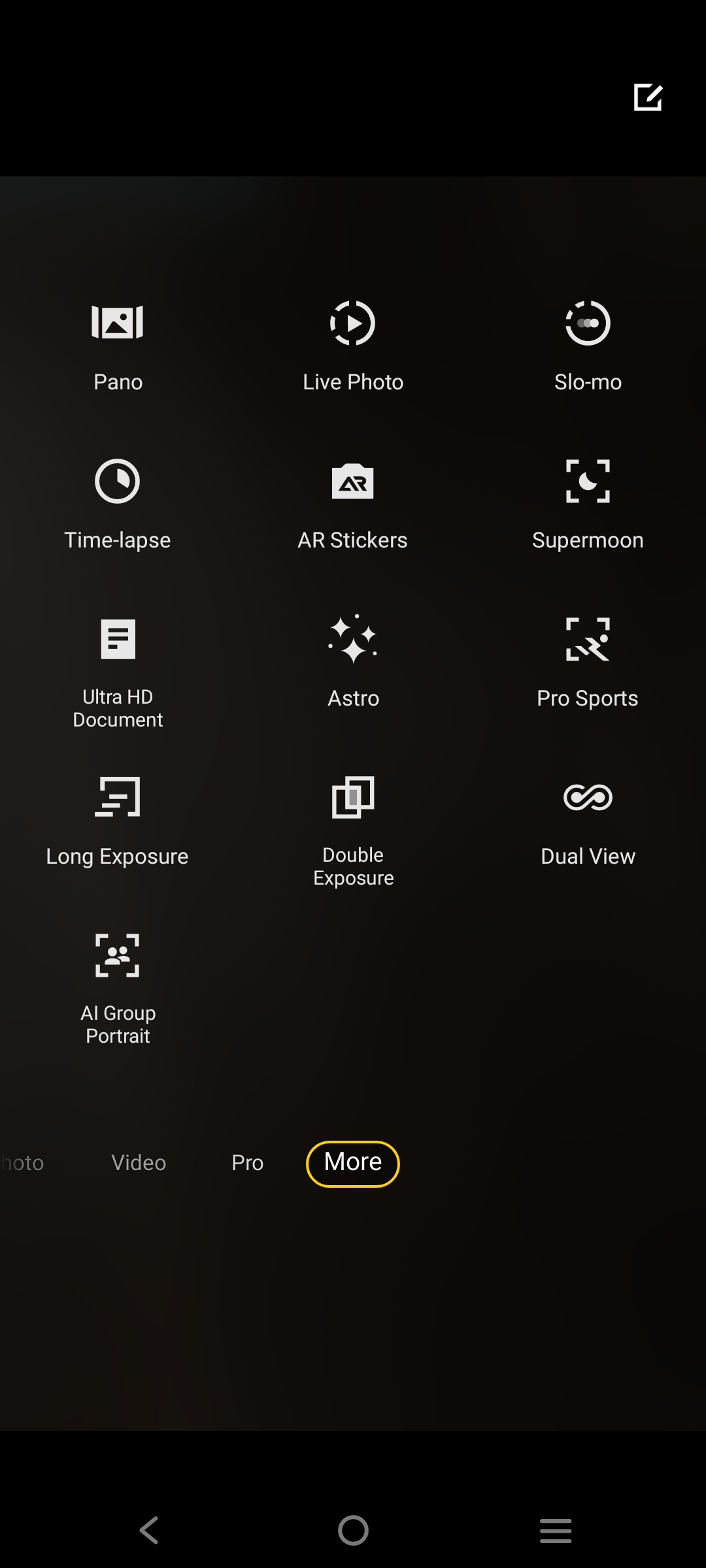706x1568 pixels.
Task: Open AI Group Portrait mode
Action: pos(118,989)
